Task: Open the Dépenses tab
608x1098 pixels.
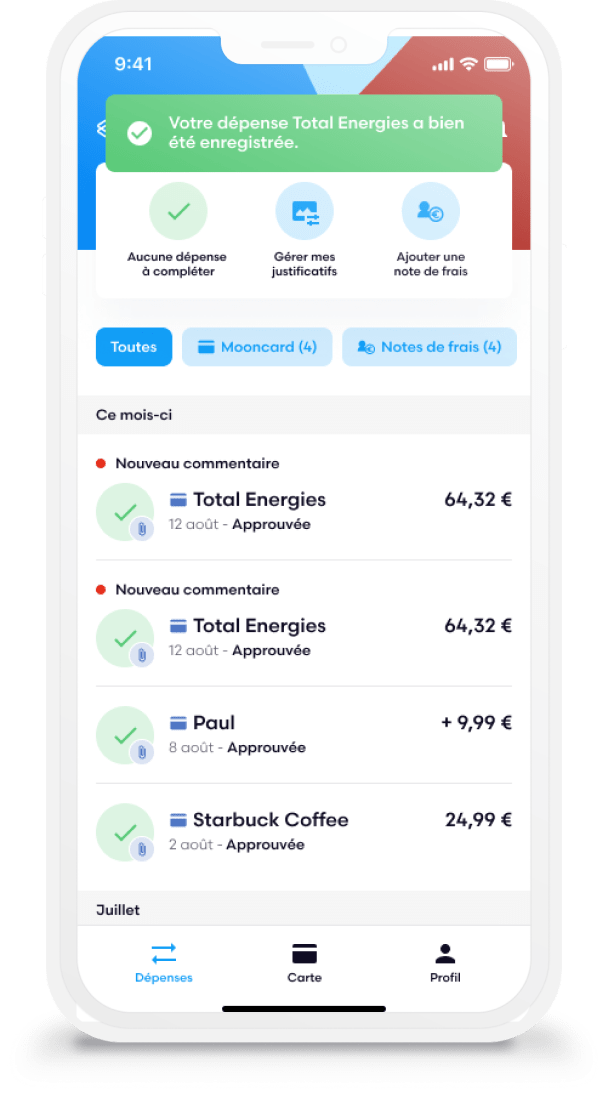Action: click(164, 962)
